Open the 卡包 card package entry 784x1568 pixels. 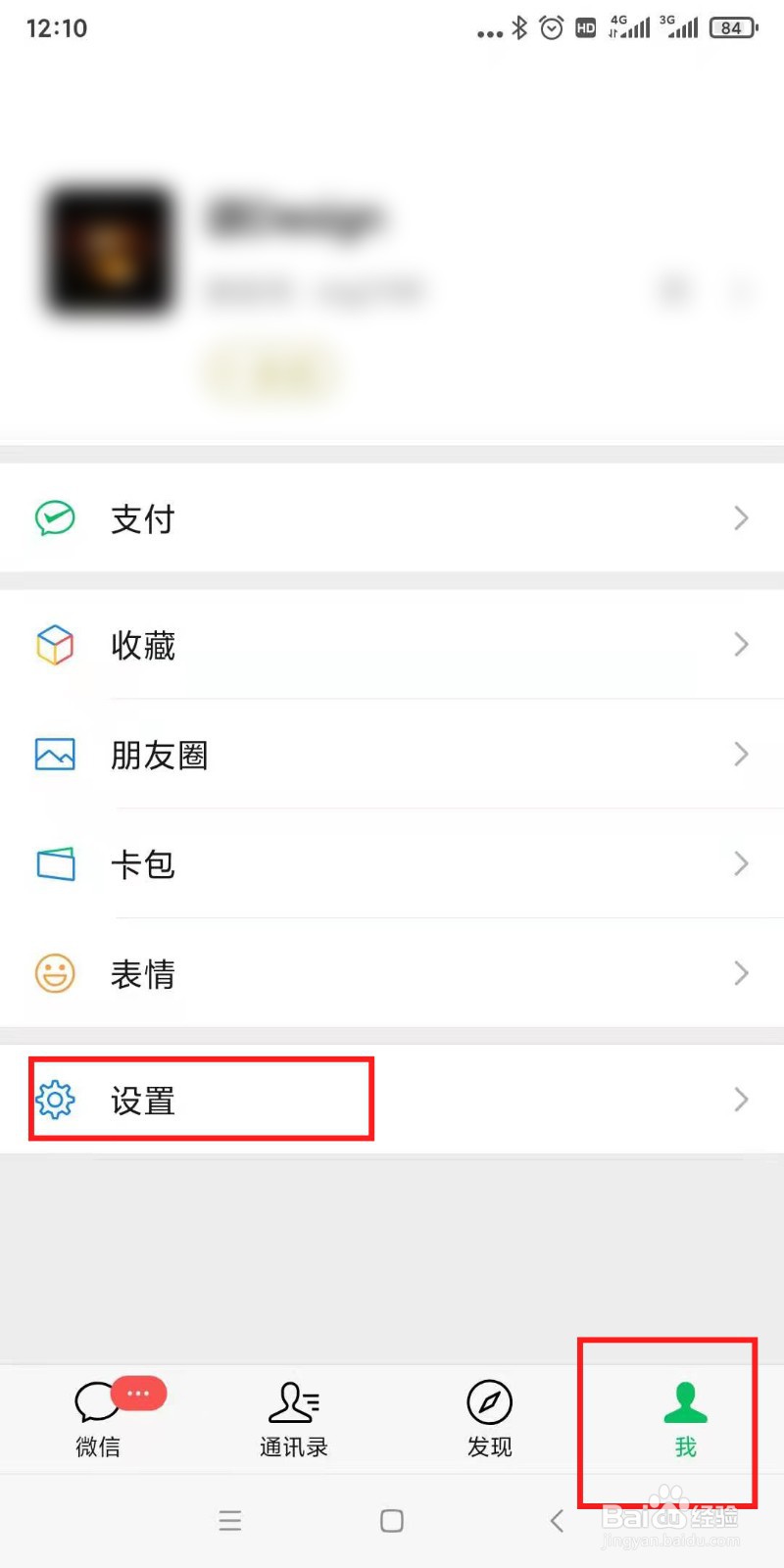144,864
